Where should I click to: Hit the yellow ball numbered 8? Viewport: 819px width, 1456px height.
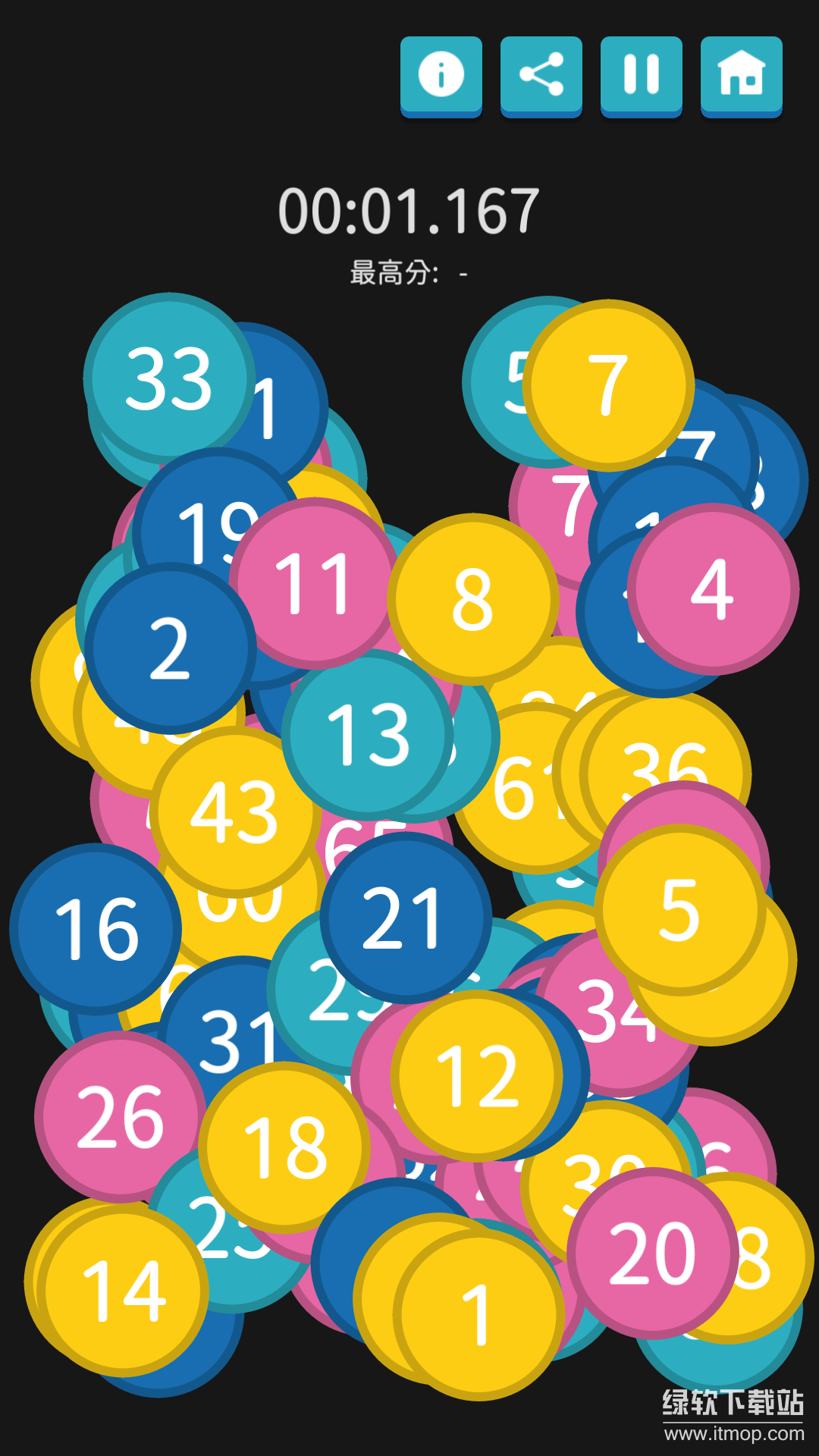tap(472, 599)
